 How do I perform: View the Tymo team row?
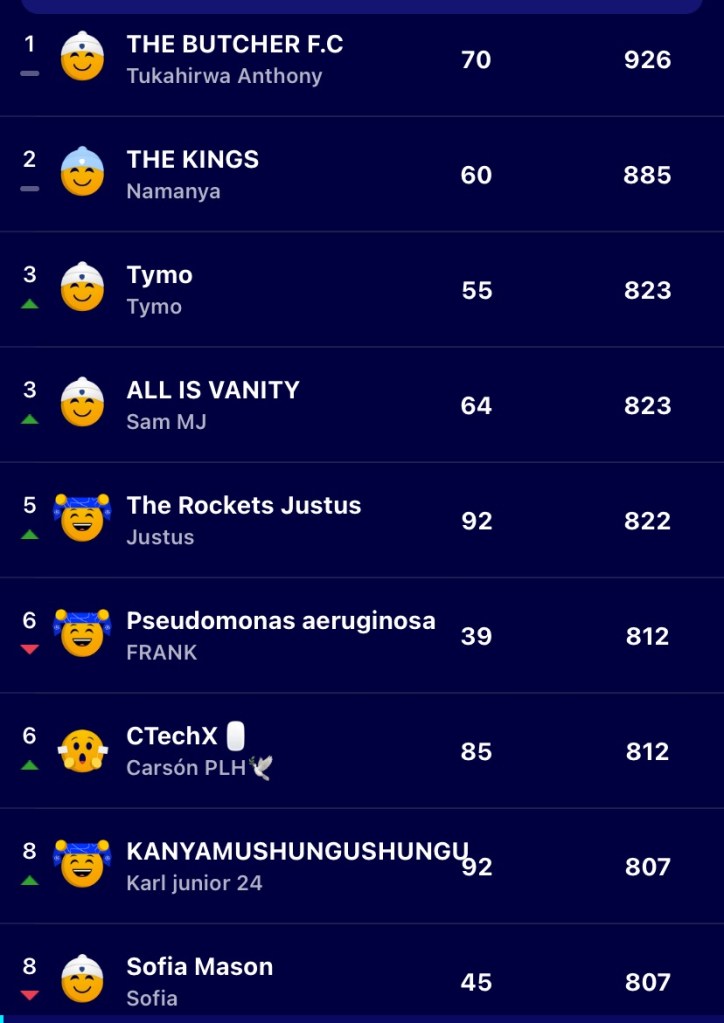[159, 275]
